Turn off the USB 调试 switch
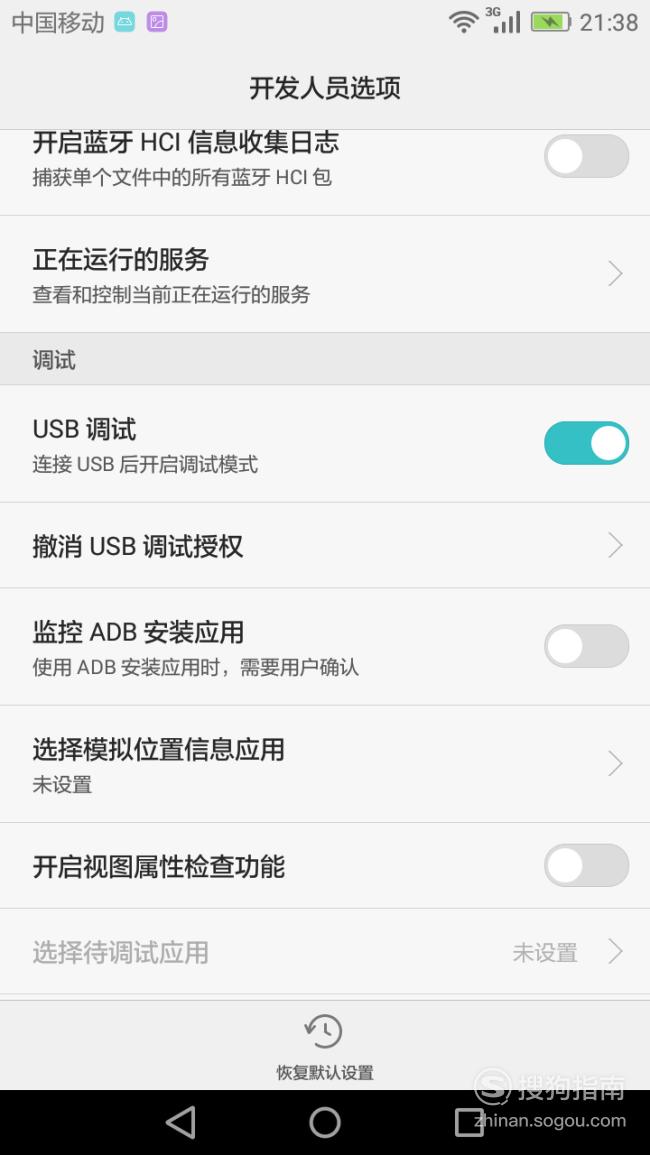 pos(587,443)
